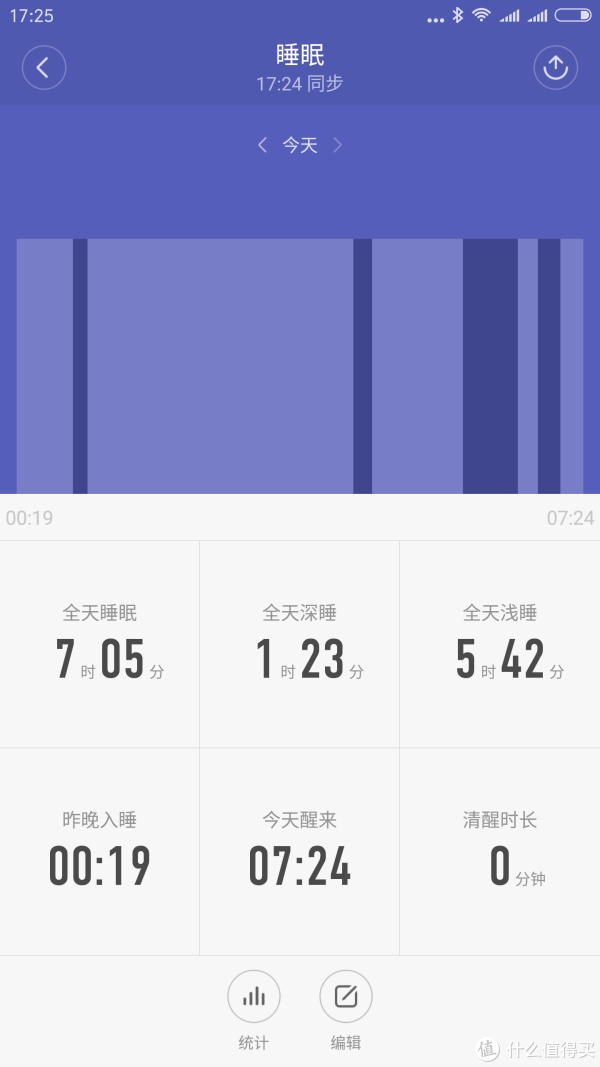Go to the previous day's sleep
Image resolution: width=600 pixels, height=1067 pixels.
263,144
